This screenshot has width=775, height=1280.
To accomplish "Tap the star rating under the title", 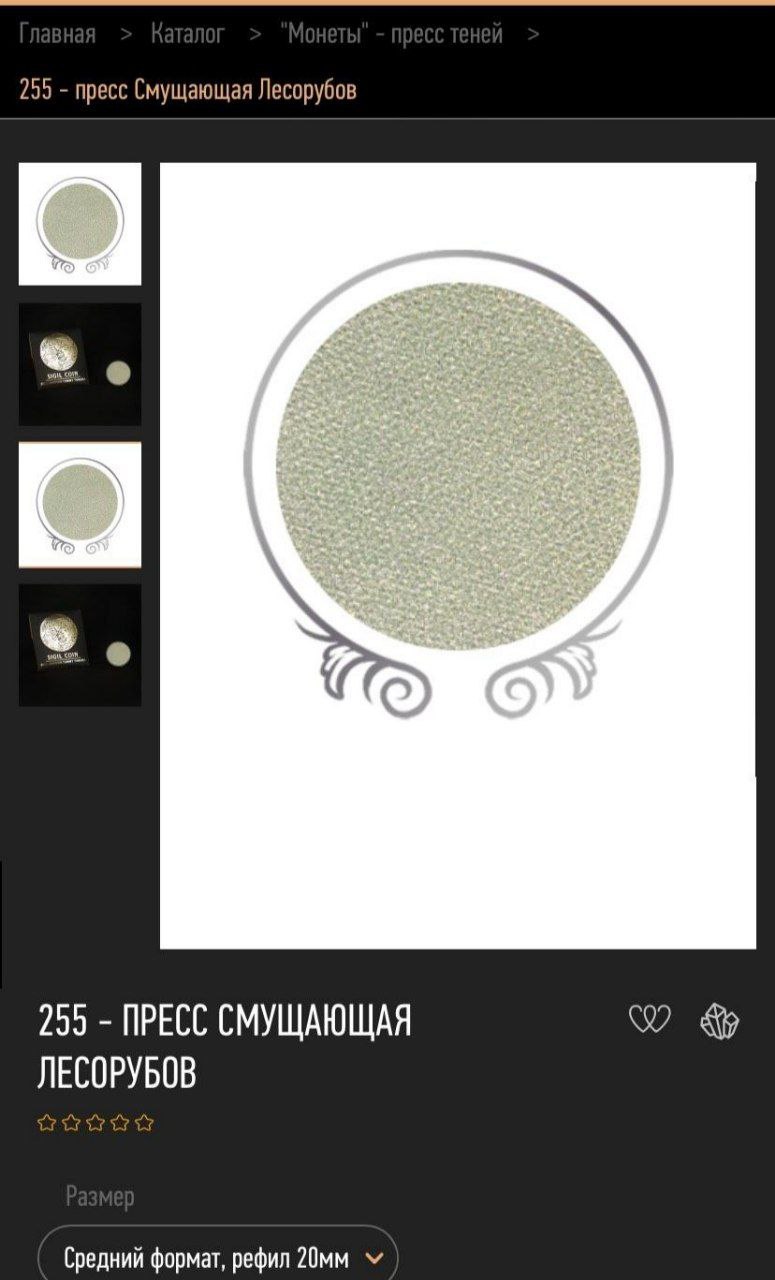I will [96, 1123].
